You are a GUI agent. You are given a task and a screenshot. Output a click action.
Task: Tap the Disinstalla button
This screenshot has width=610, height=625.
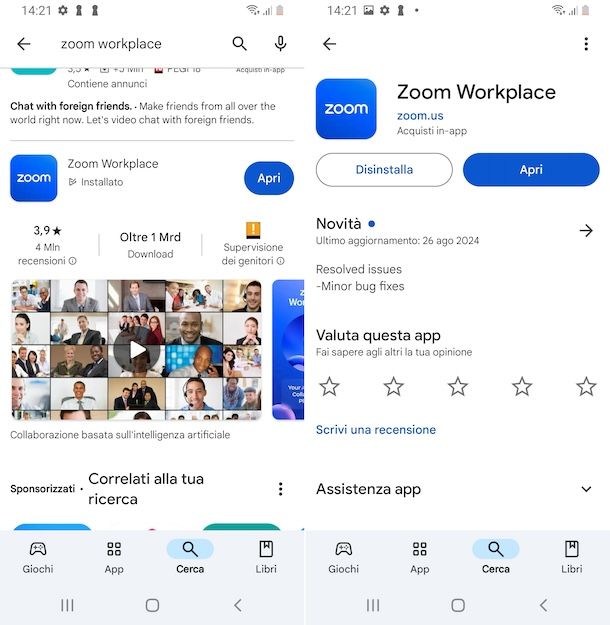point(384,170)
